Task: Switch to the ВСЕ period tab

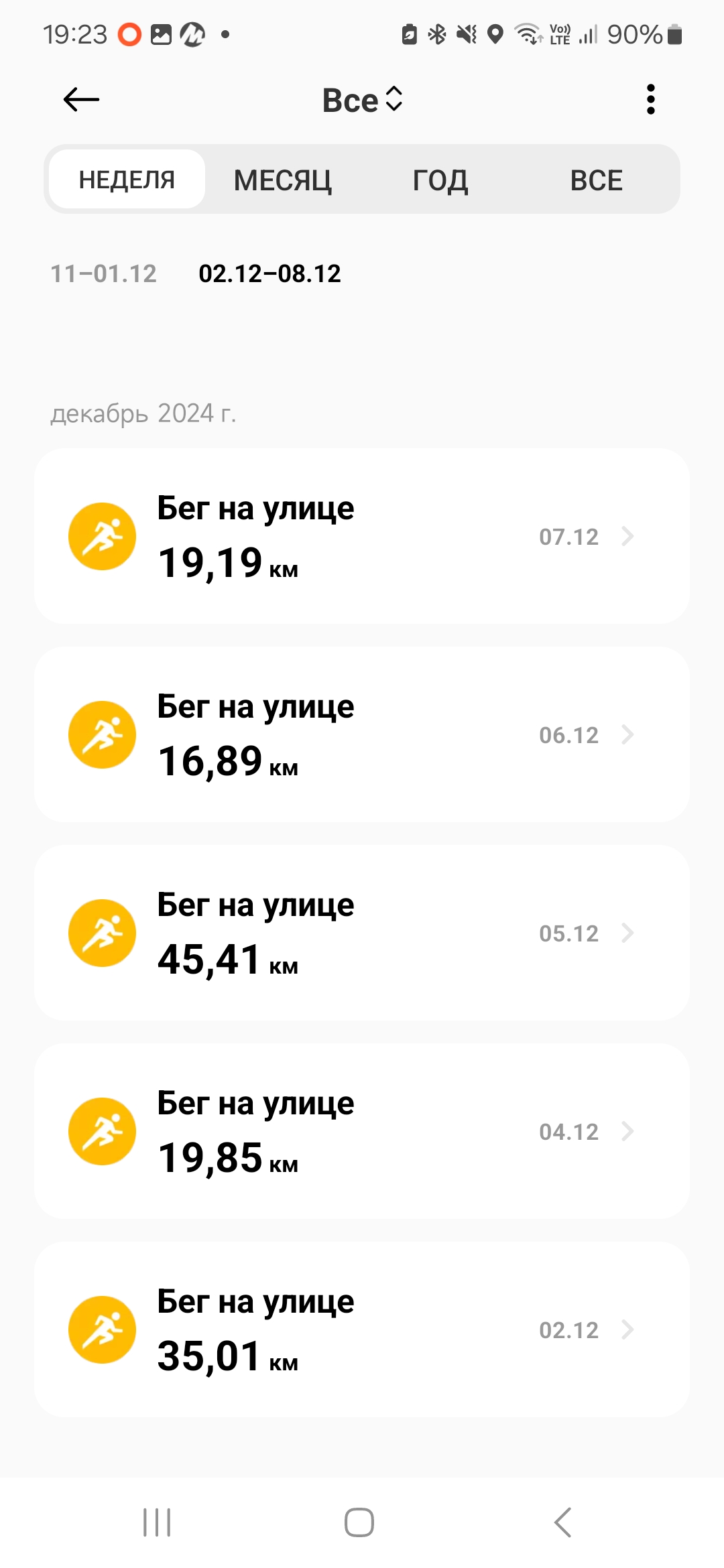Action: (x=597, y=180)
